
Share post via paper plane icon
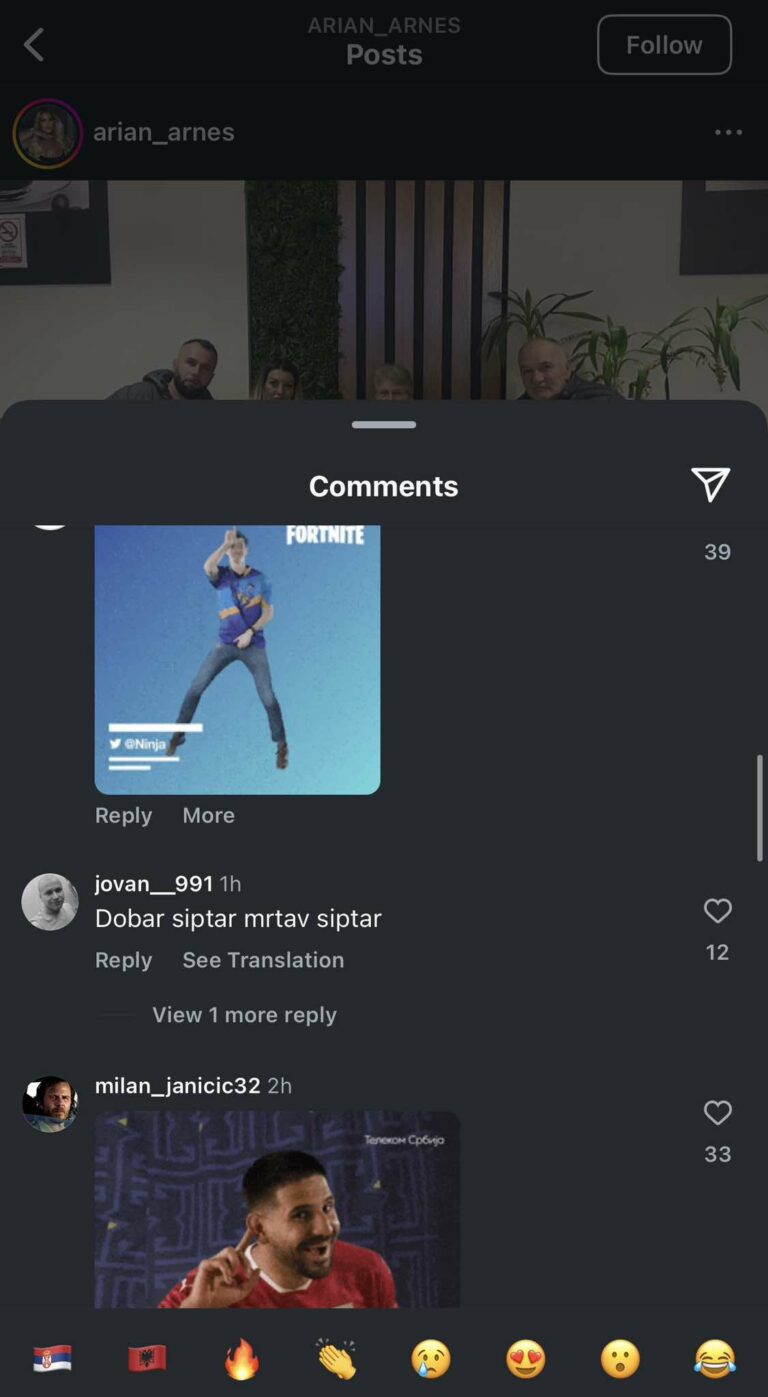click(710, 485)
